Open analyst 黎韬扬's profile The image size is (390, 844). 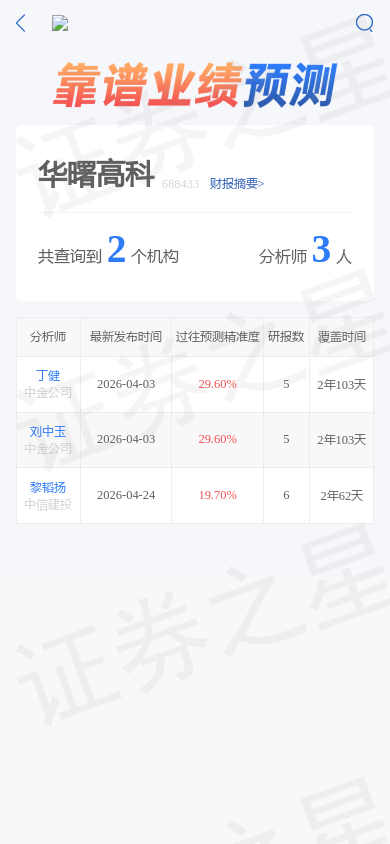pos(48,487)
